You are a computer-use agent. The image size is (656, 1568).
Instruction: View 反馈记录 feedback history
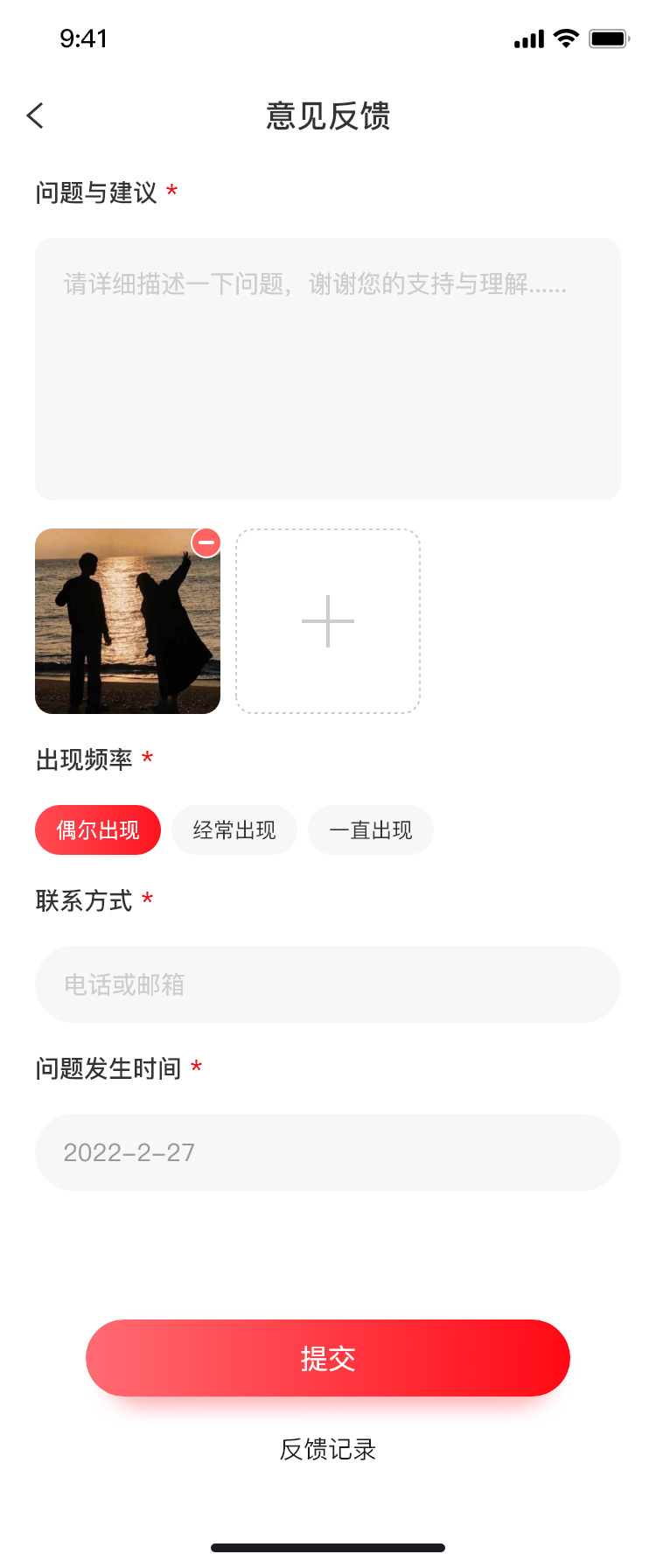pyautogui.click(x=328, y=1449)
